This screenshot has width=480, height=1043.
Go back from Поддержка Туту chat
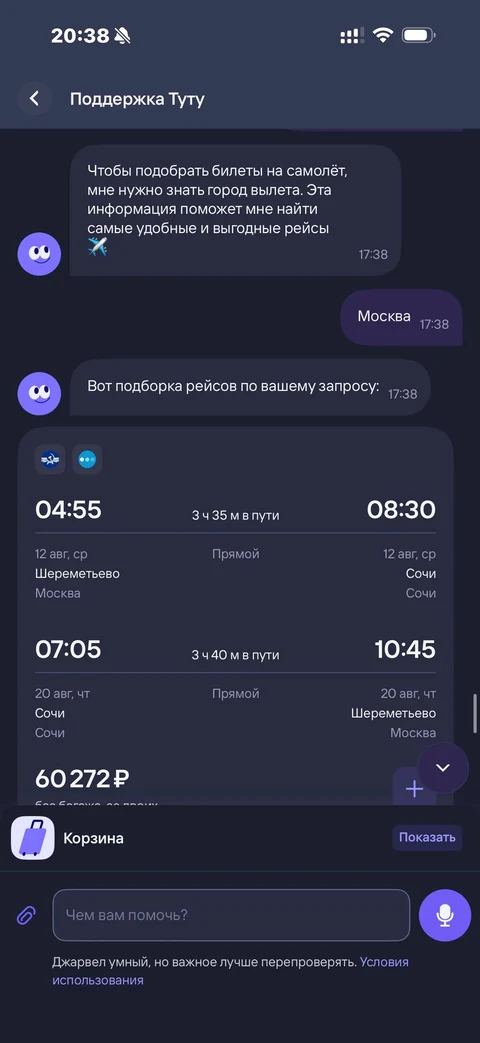click(35, 99)
